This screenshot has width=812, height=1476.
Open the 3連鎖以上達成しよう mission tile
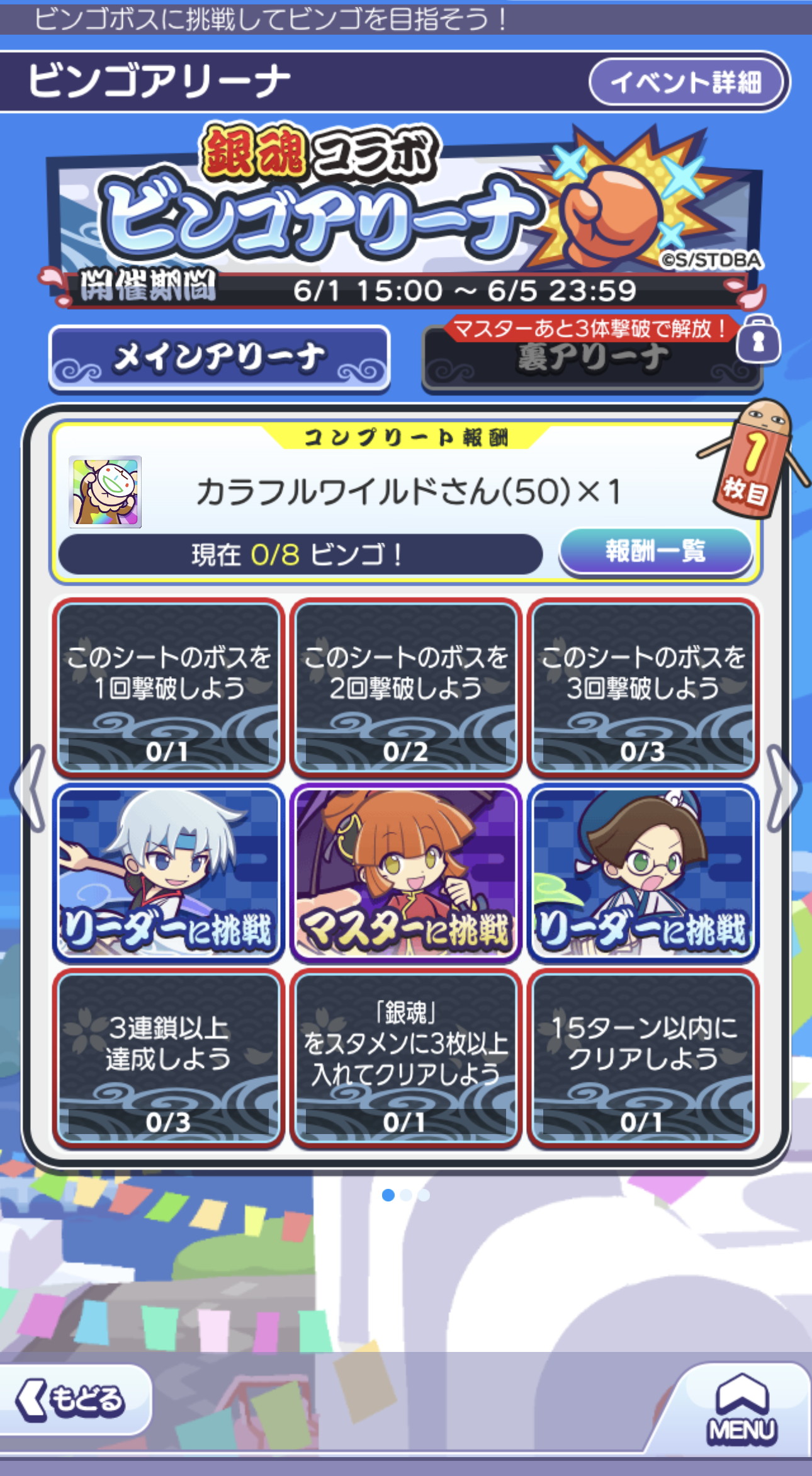click(168, 1058)
